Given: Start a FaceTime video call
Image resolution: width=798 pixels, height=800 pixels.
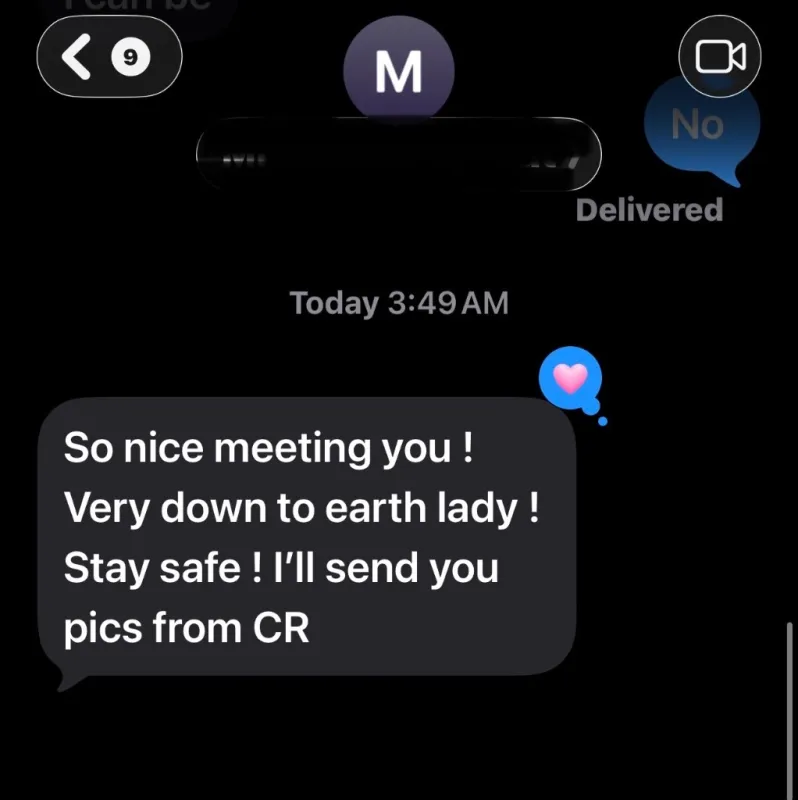Looking at the screenshot, I should point(719,56).
